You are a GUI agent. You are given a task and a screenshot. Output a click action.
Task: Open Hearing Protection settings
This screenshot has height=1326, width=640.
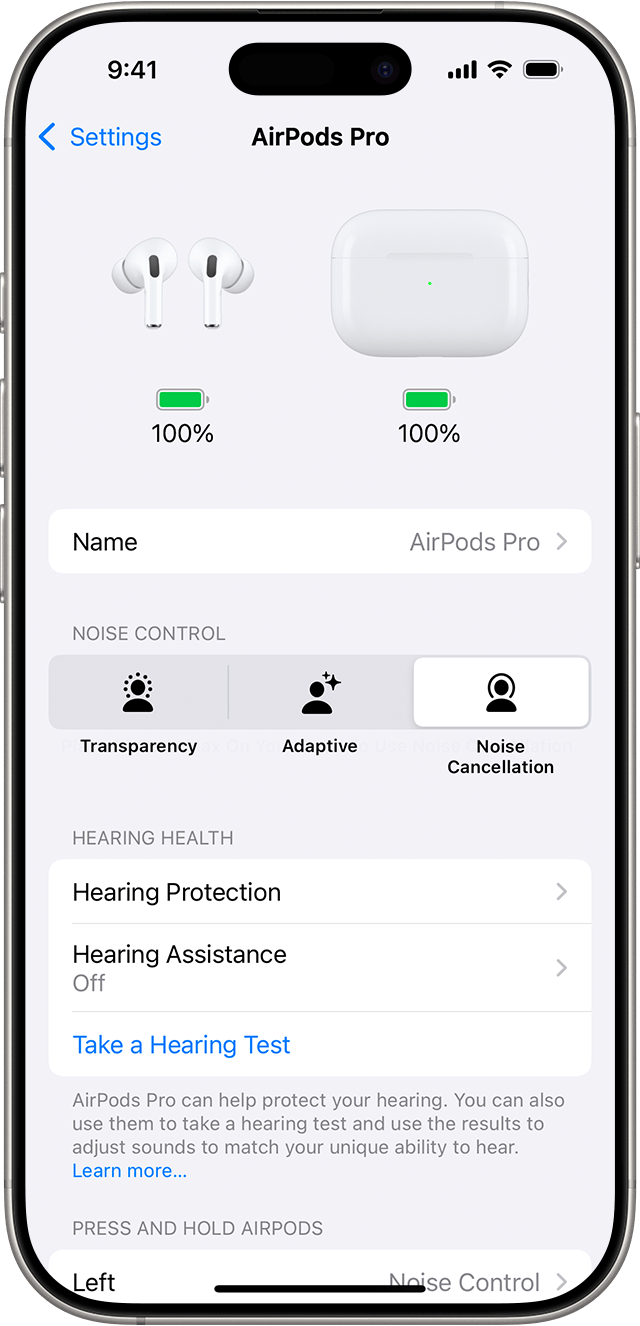tap(319, 892)
